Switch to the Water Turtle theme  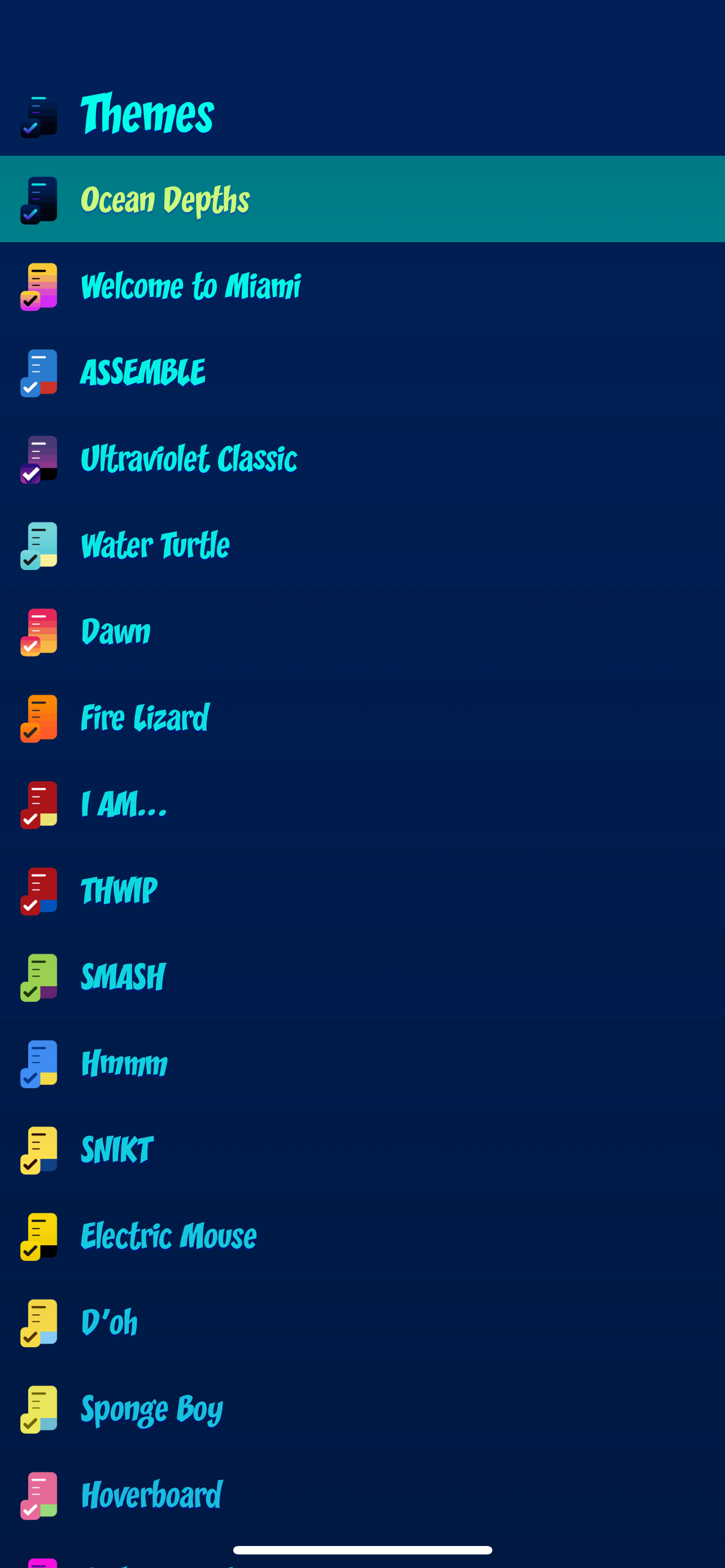362,545
